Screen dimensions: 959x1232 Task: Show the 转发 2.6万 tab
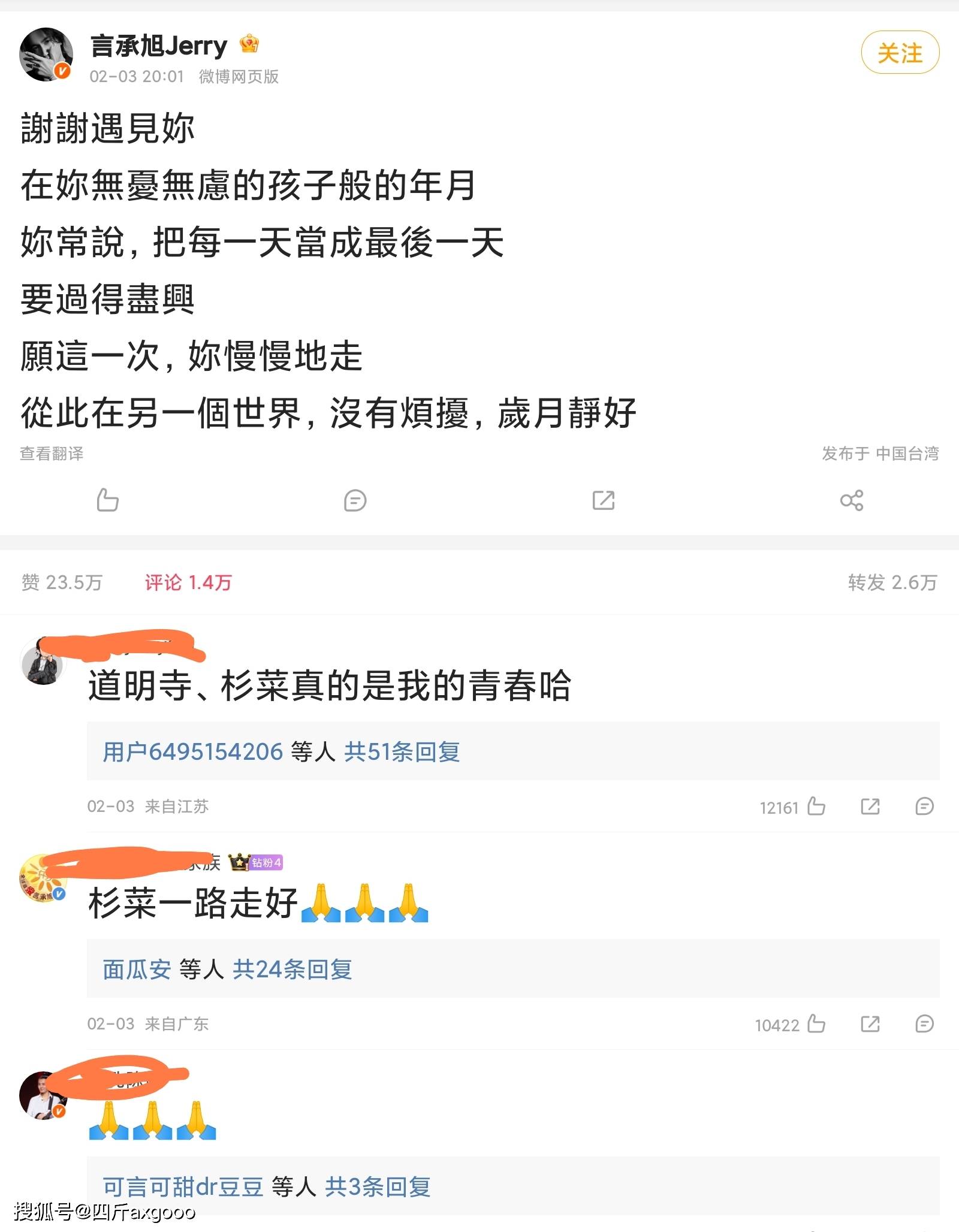pyautogui.click(x=892, y=582)
